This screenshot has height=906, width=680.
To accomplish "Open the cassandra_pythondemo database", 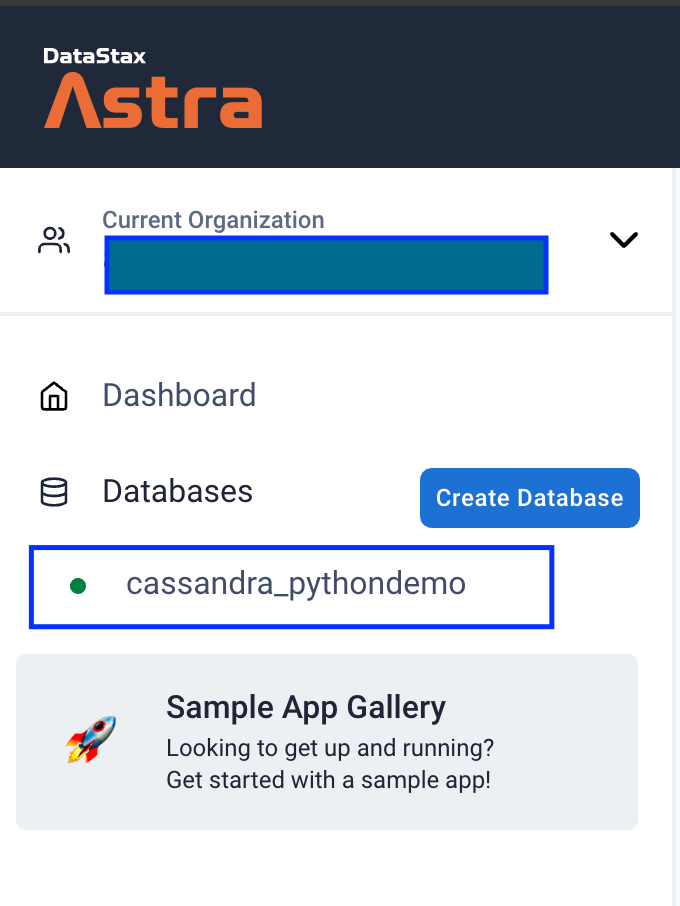I will (295, 585).
